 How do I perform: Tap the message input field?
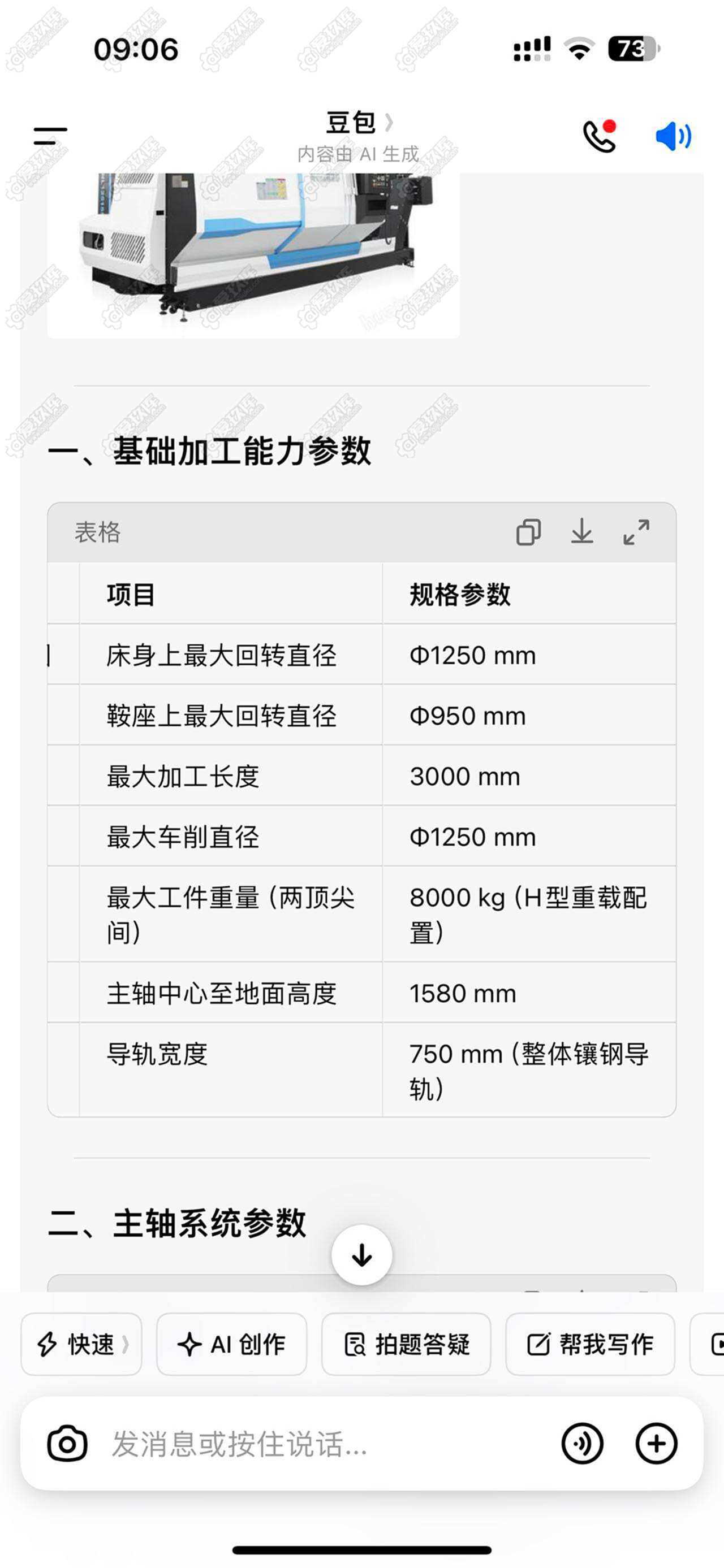(x=274, y=1442)
